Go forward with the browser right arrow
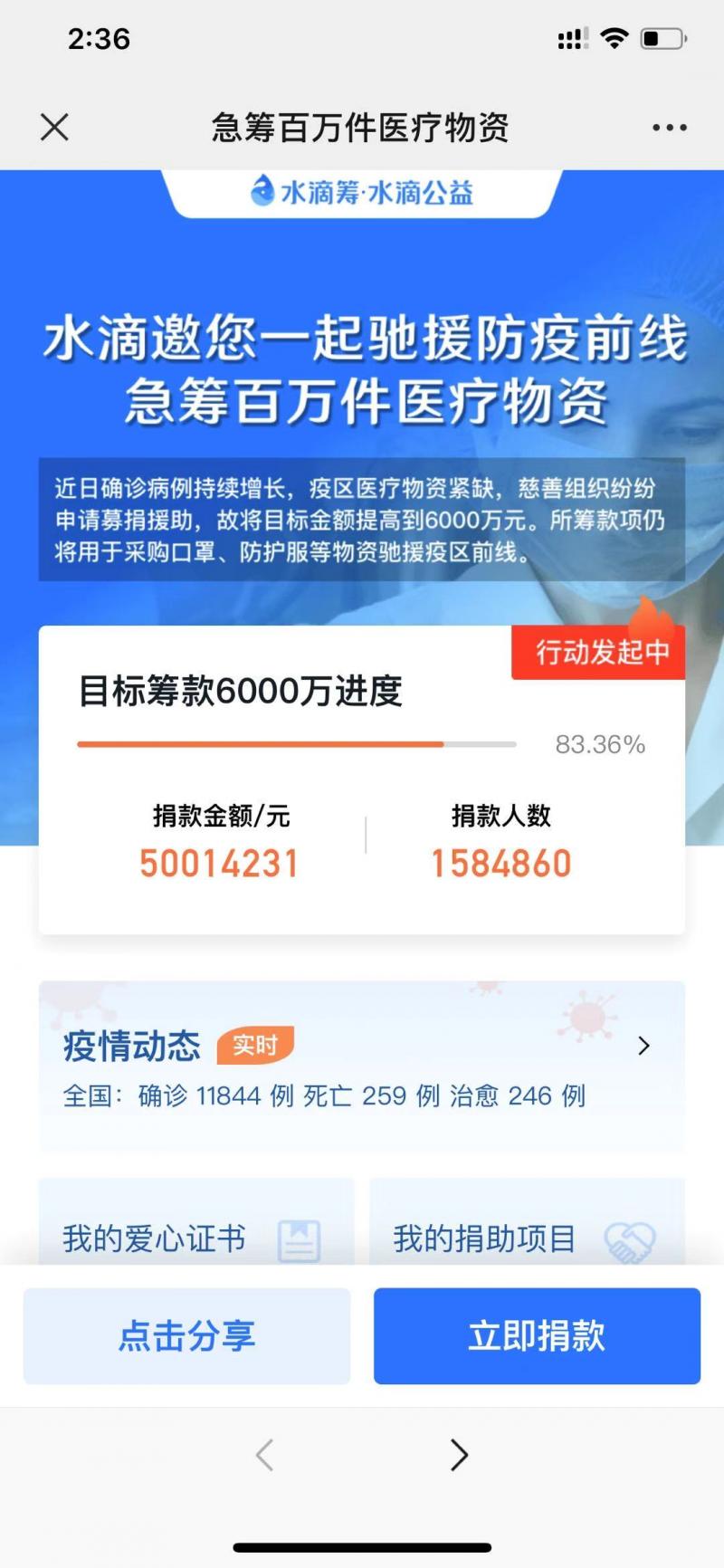Screen dimensions: 724x1568 coord(459,1454)
